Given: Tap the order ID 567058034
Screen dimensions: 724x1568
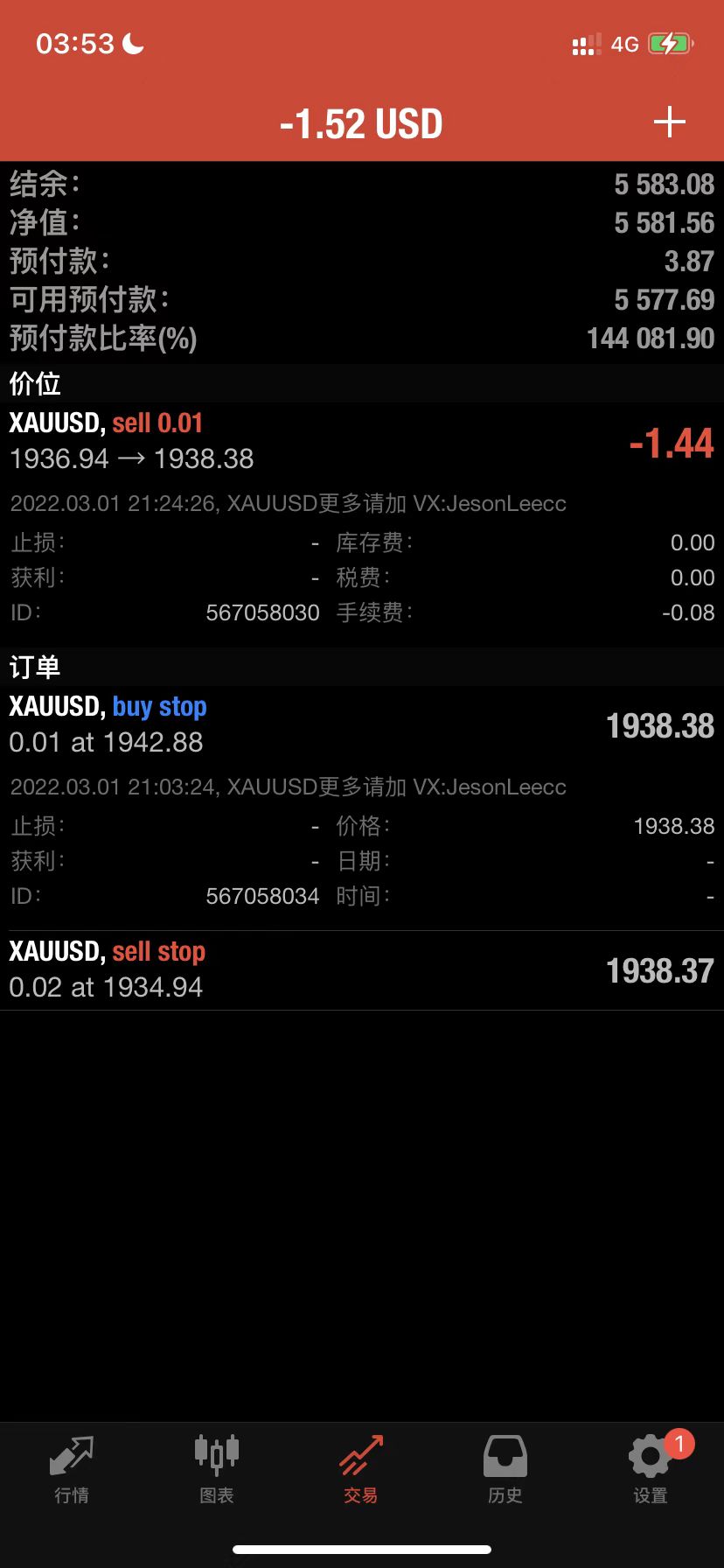Looking at the screenshot, I should [262, 896].
